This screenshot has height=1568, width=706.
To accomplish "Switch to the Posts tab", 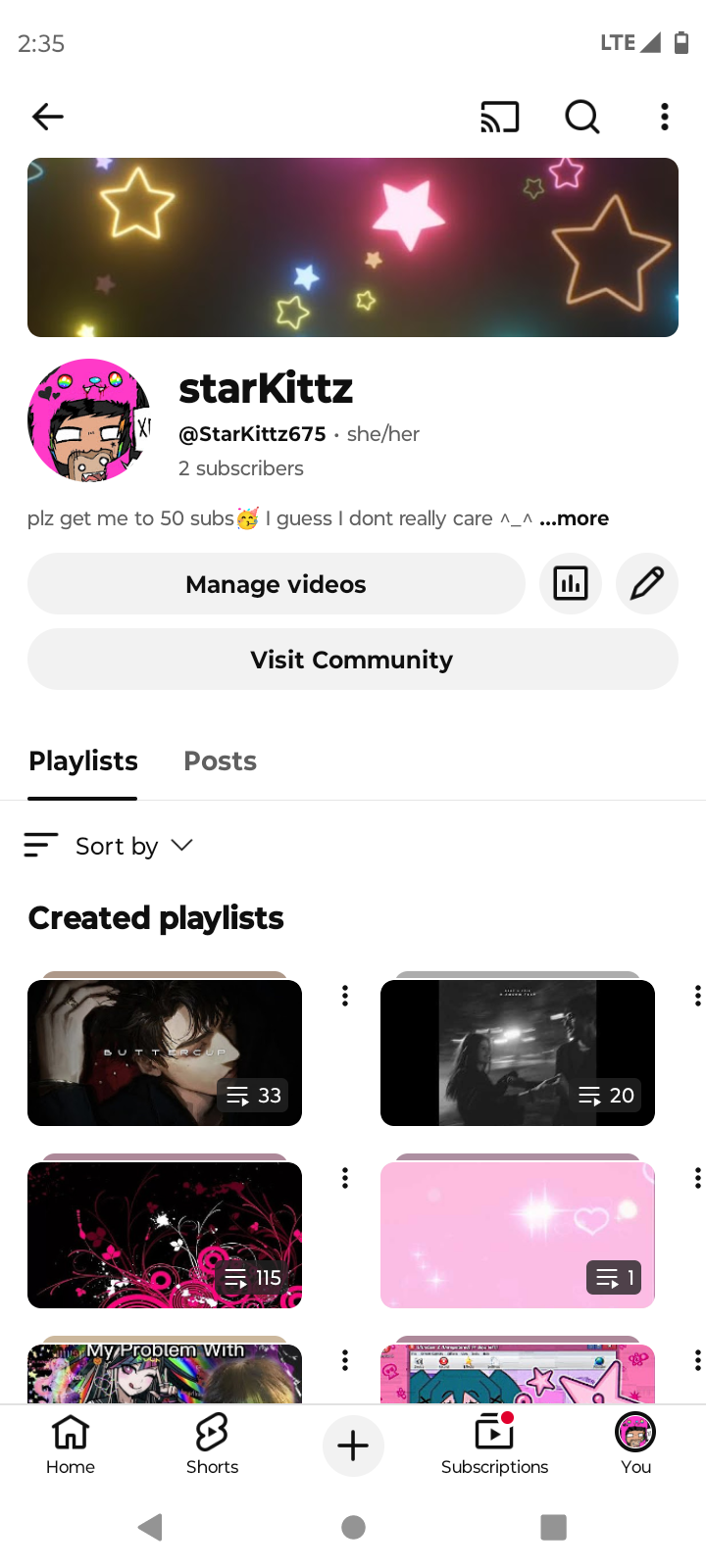I will tap(220, 761).
